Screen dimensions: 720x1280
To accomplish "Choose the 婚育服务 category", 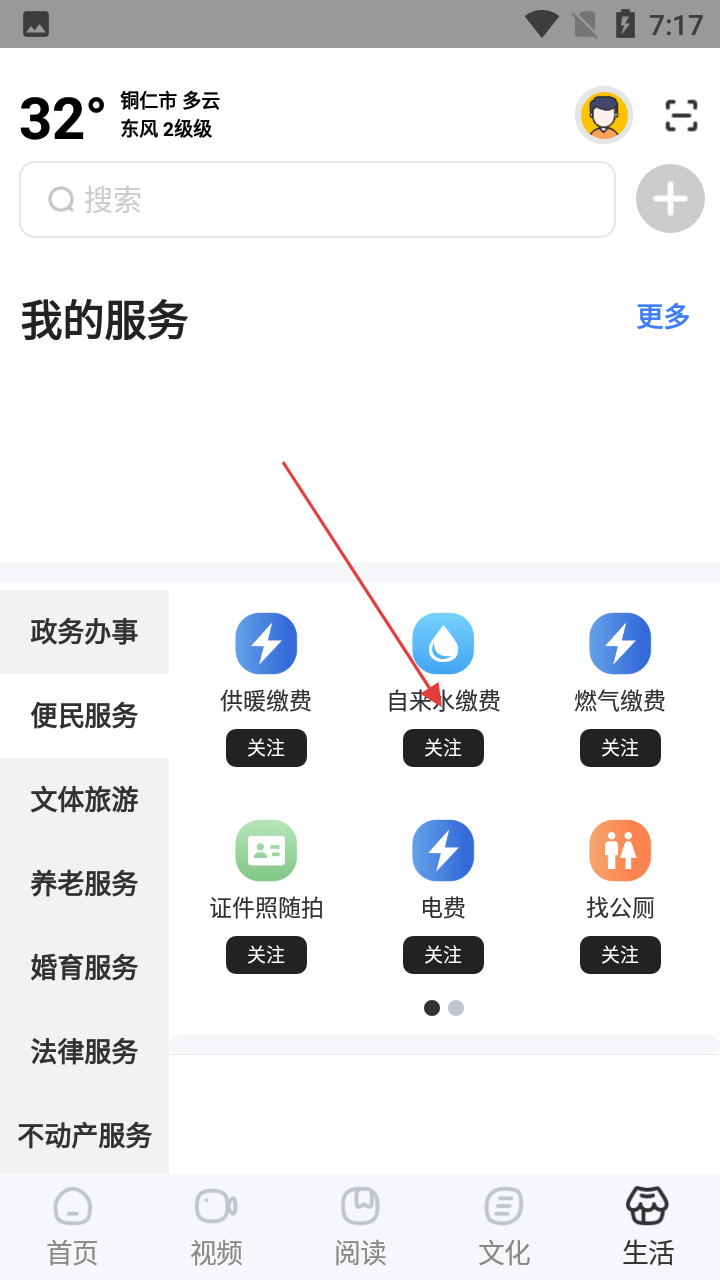I will (84, 968).
